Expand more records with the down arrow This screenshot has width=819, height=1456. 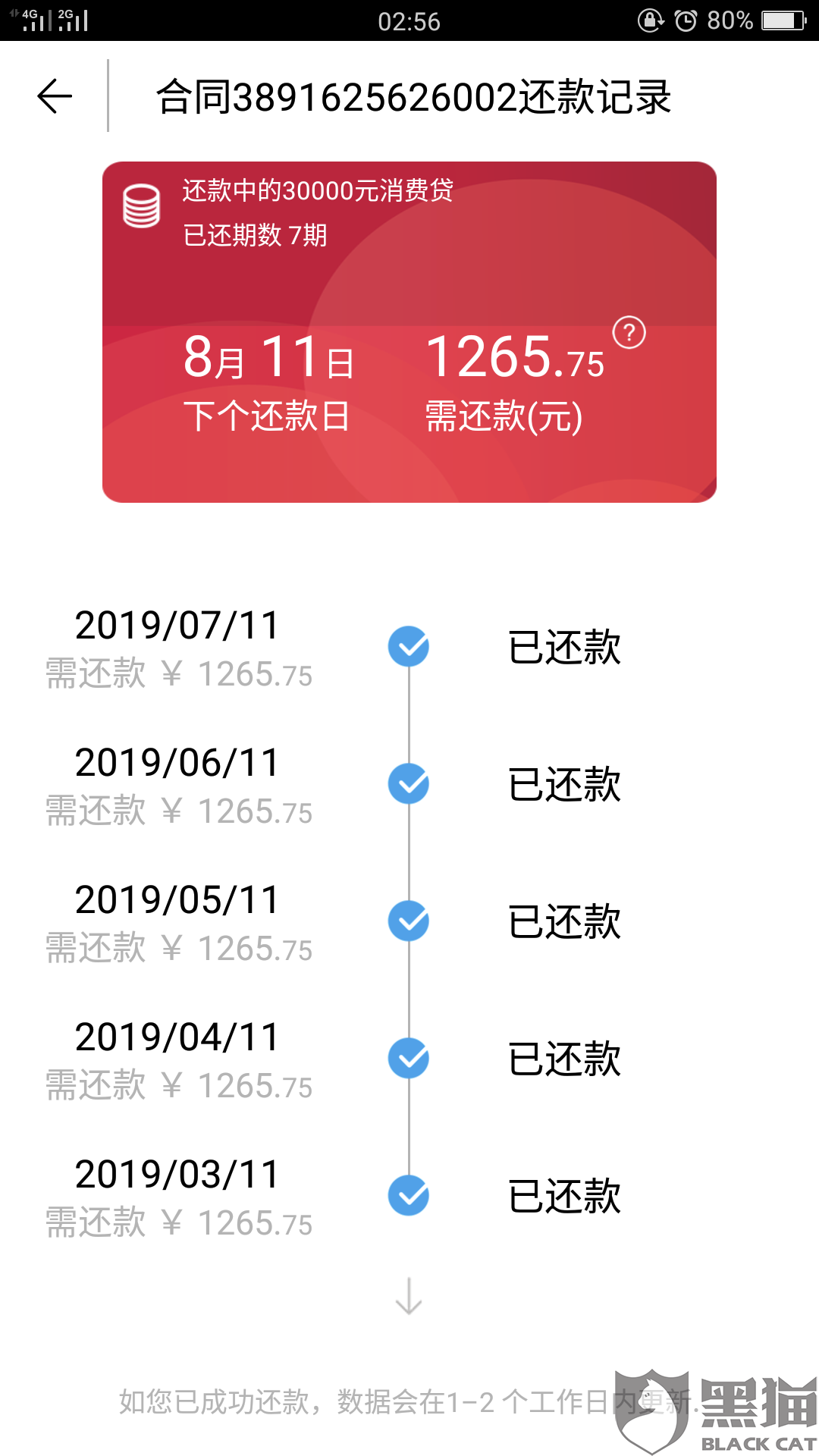tap(409, 1295)
